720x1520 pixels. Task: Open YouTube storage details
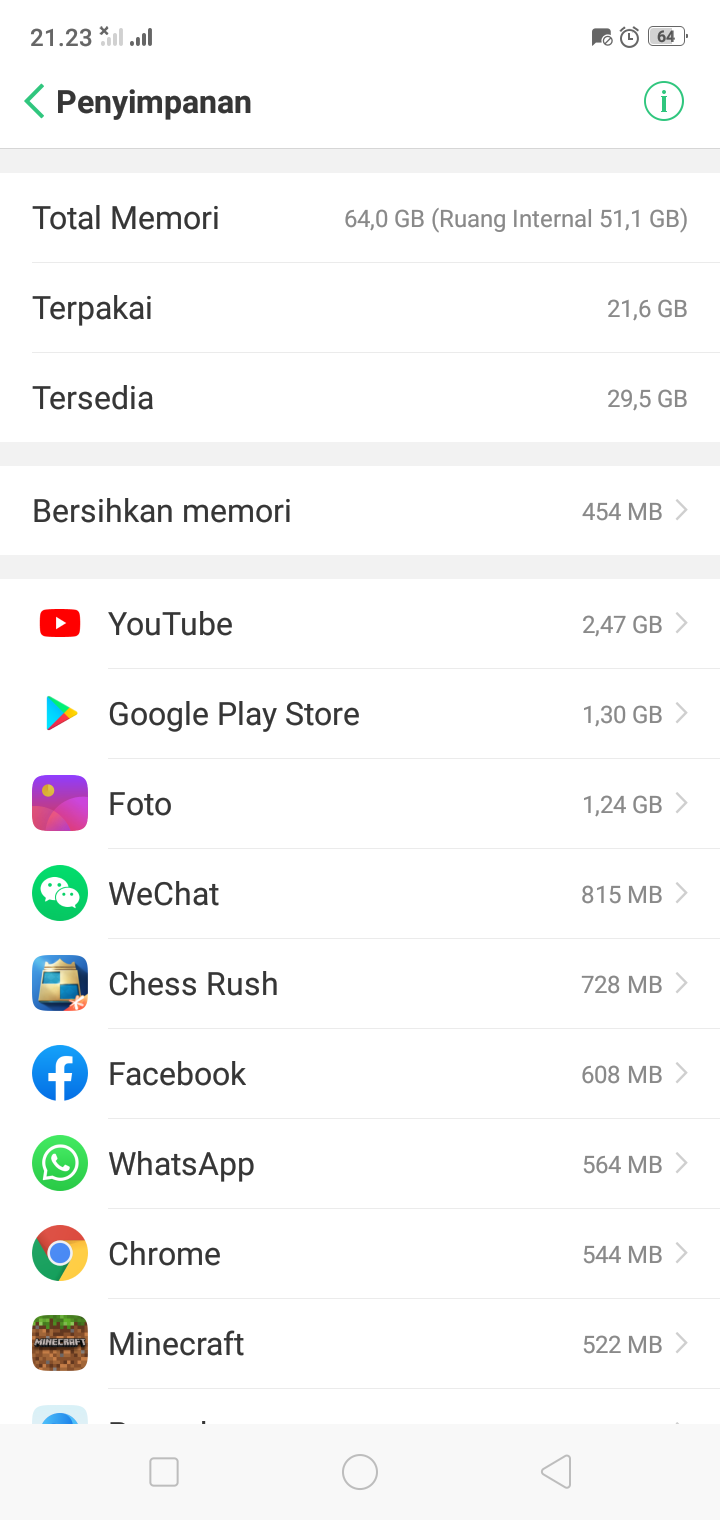(x=360, y=624)
